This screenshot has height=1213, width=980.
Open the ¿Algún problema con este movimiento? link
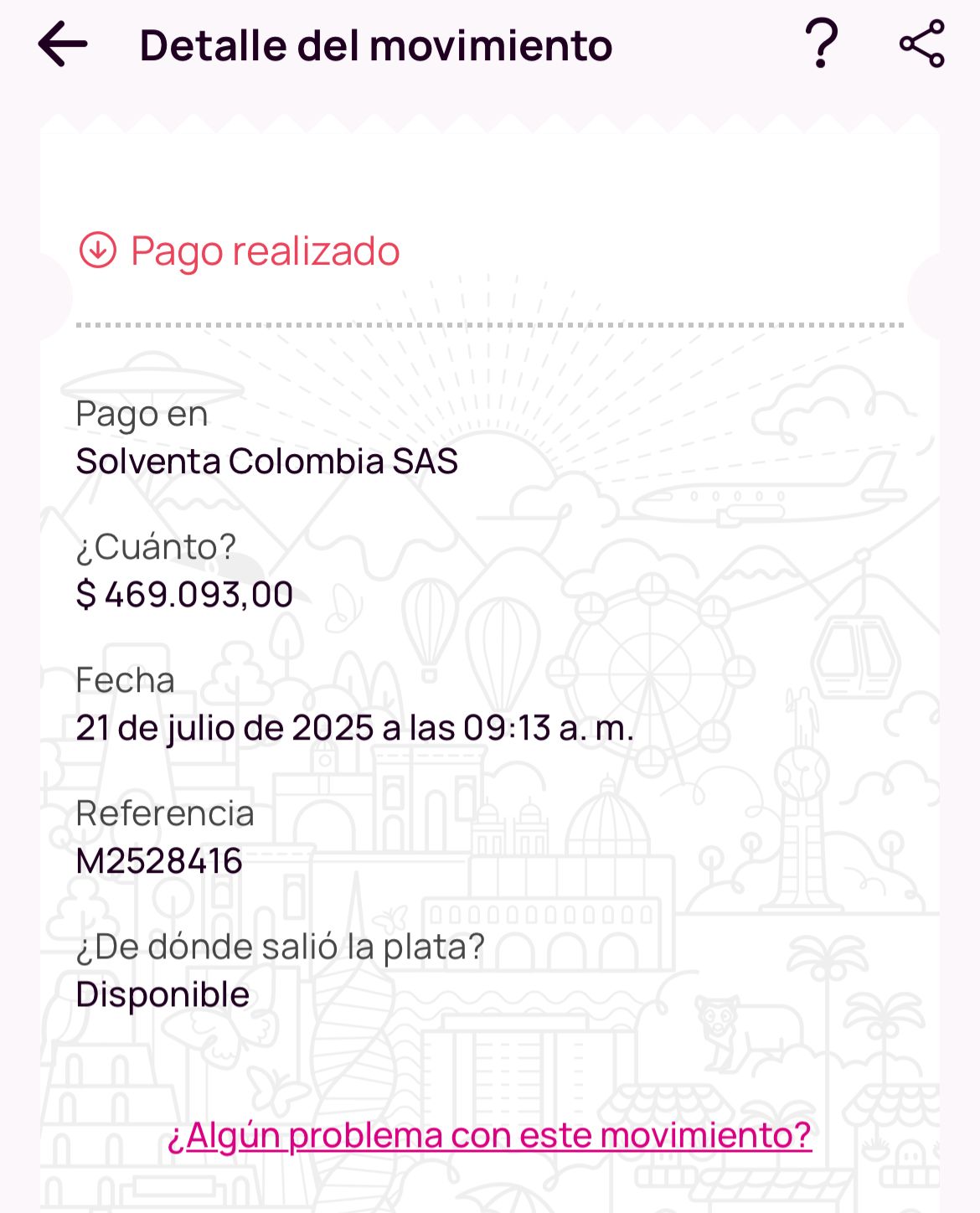(x=489, y=1136)
